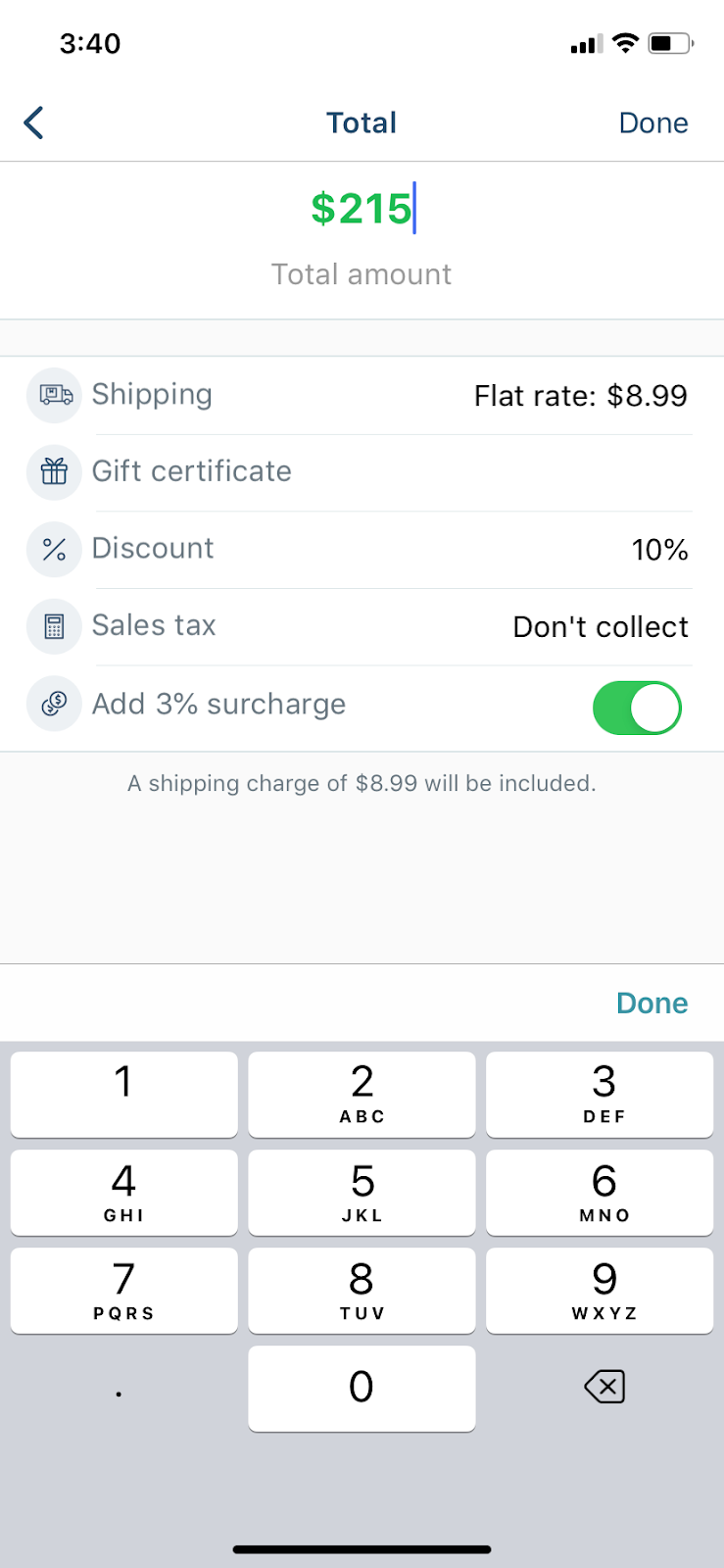The height and width of the screenshot is (1568, 724).
Task: Tap the 0 key on the keypad
Action: [x=362, y=1389]
